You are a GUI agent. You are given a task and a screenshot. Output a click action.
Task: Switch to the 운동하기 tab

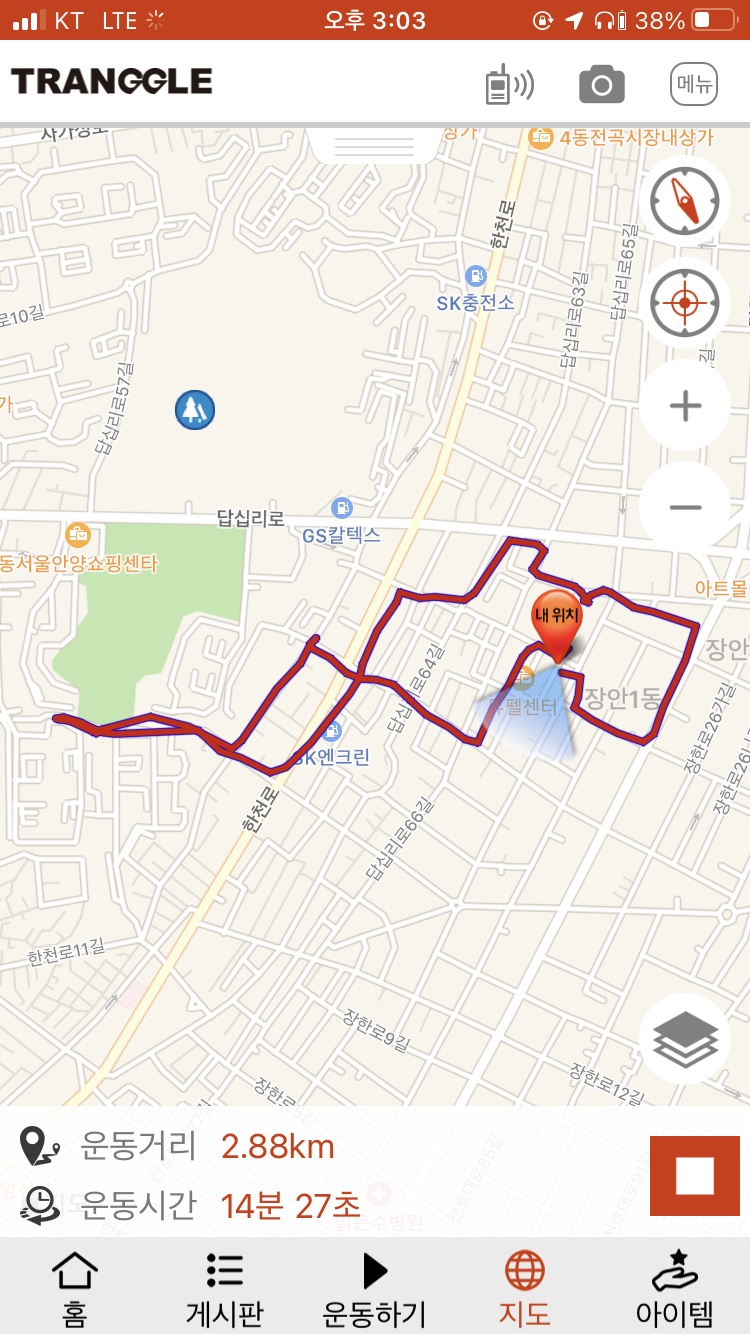pos(375,1287)
